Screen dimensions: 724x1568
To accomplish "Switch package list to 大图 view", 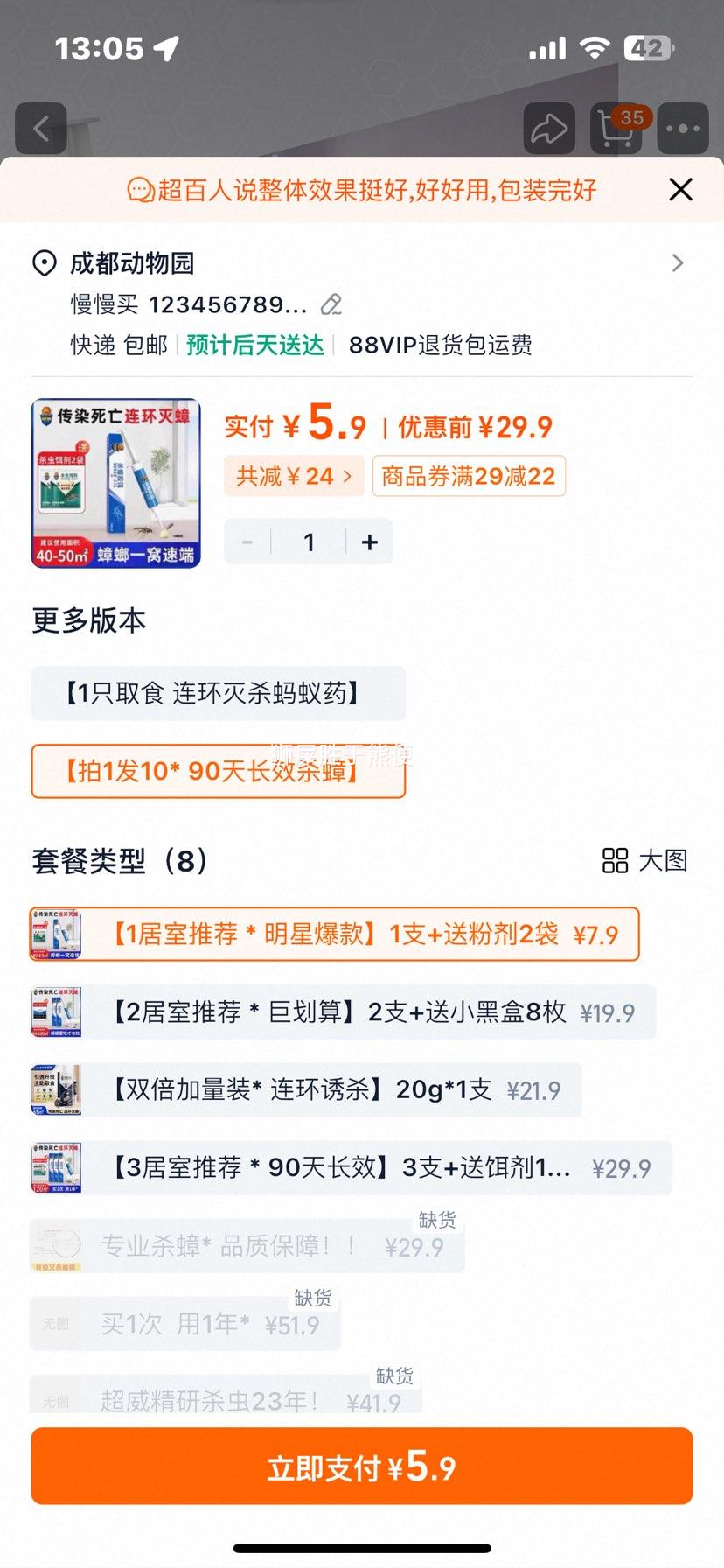I will (x=645, y=860).
